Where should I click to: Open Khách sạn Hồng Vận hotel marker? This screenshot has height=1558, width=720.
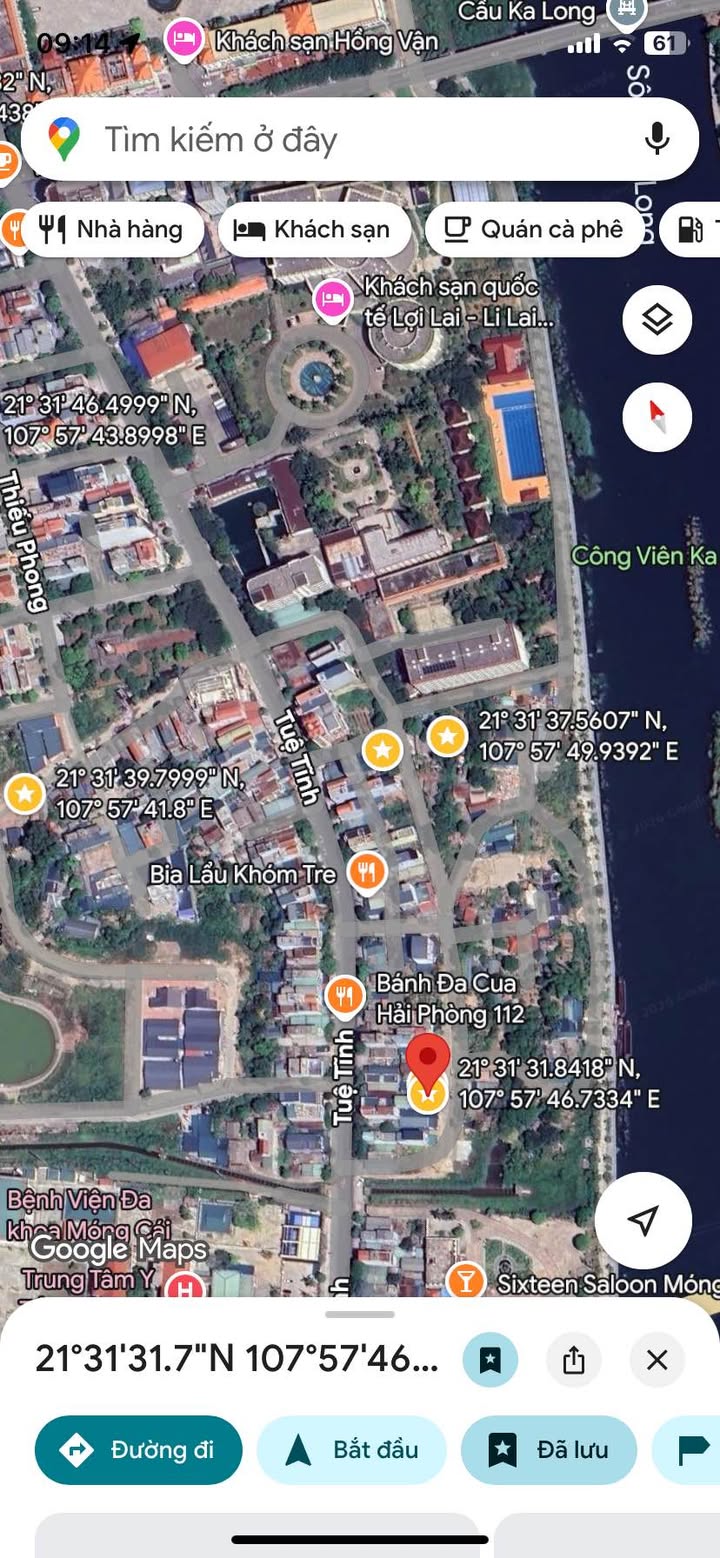(184, 40)
